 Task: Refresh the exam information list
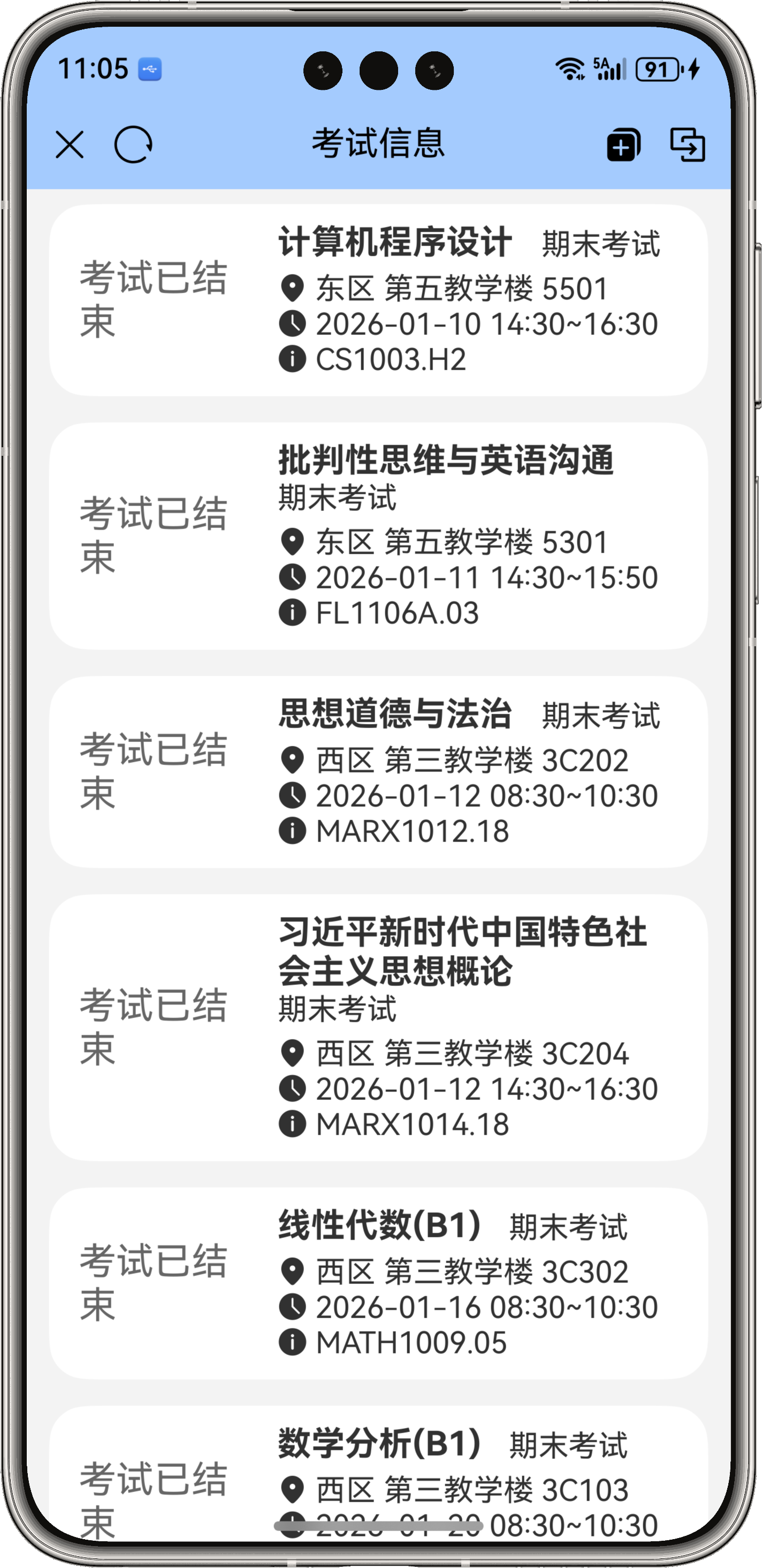(133, 145)
